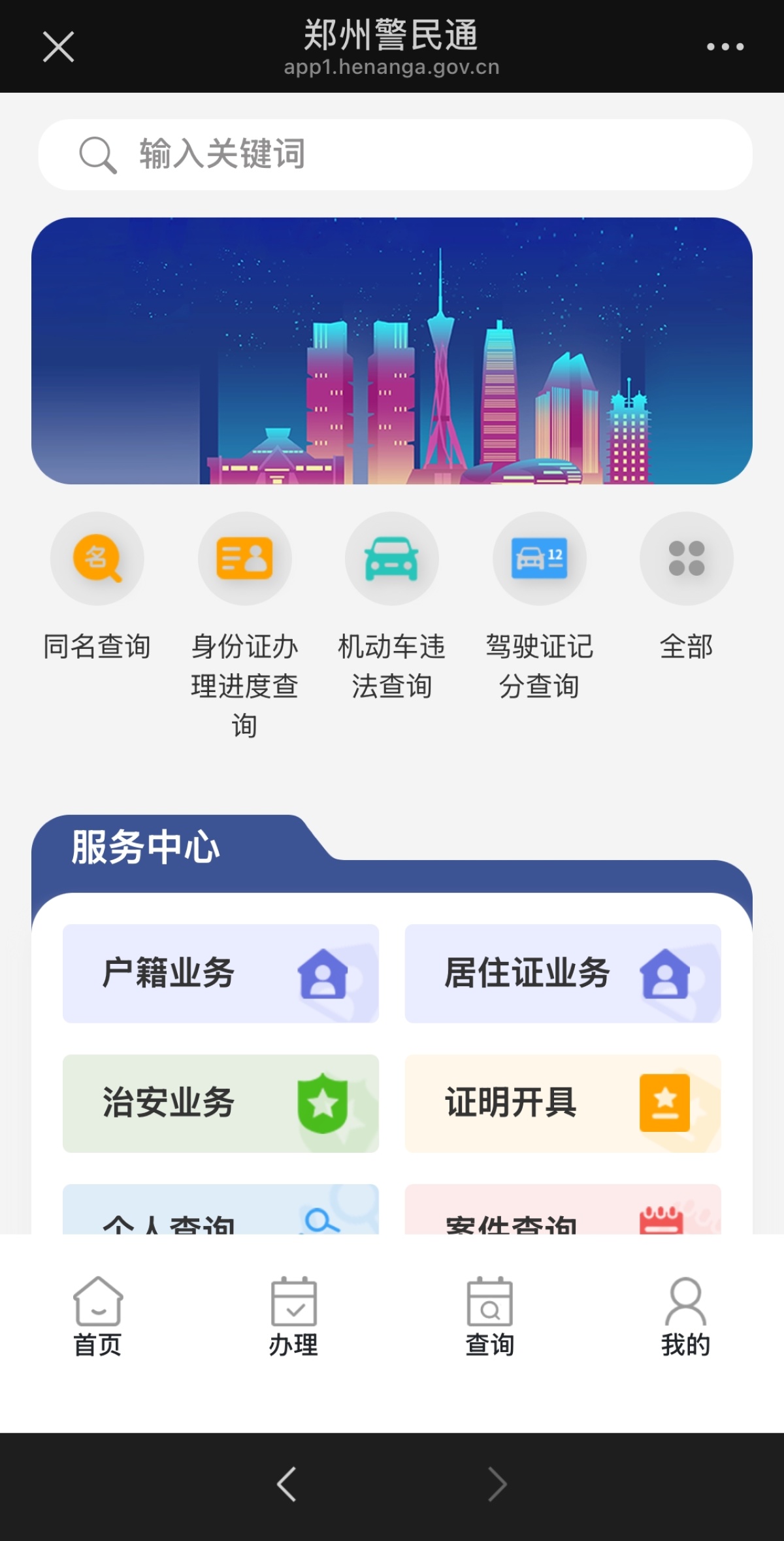
Task: Open 机动车违法查询
Action: coord(391,559)
